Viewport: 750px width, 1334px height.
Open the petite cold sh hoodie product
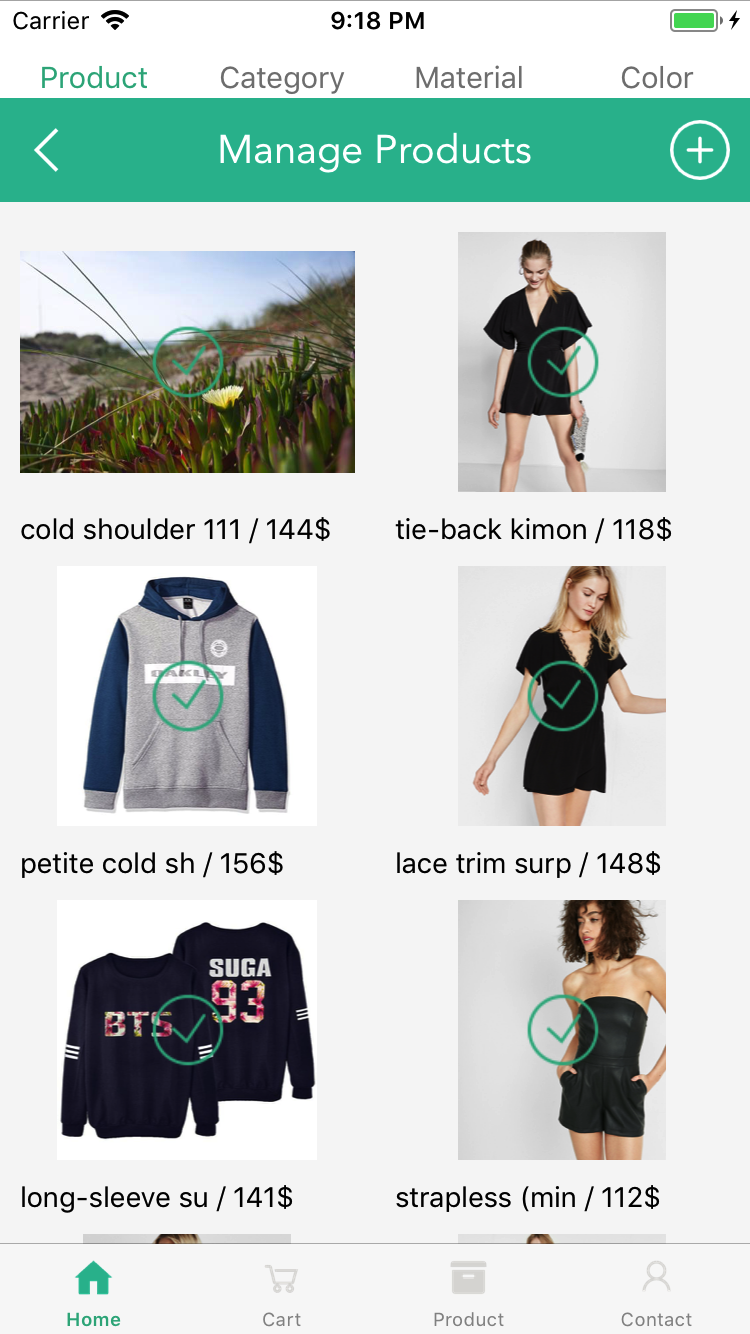pos(187,696)
